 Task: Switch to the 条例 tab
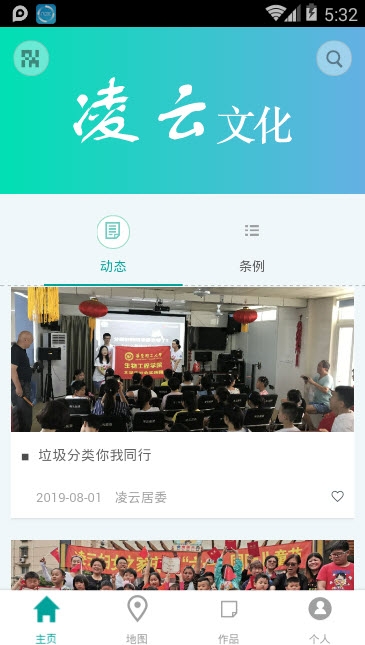click(x=252, y=244)
